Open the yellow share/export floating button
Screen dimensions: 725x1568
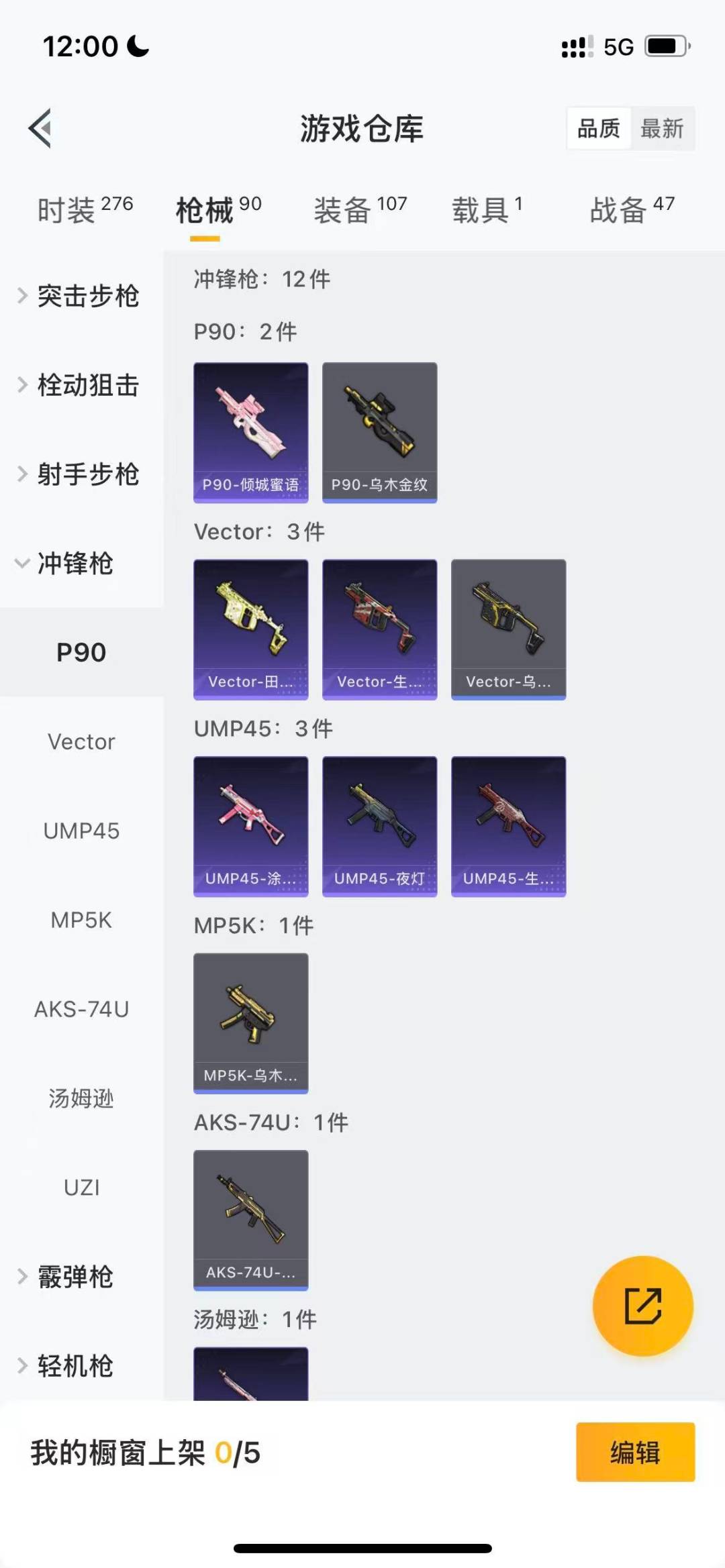click(642, 1305)
